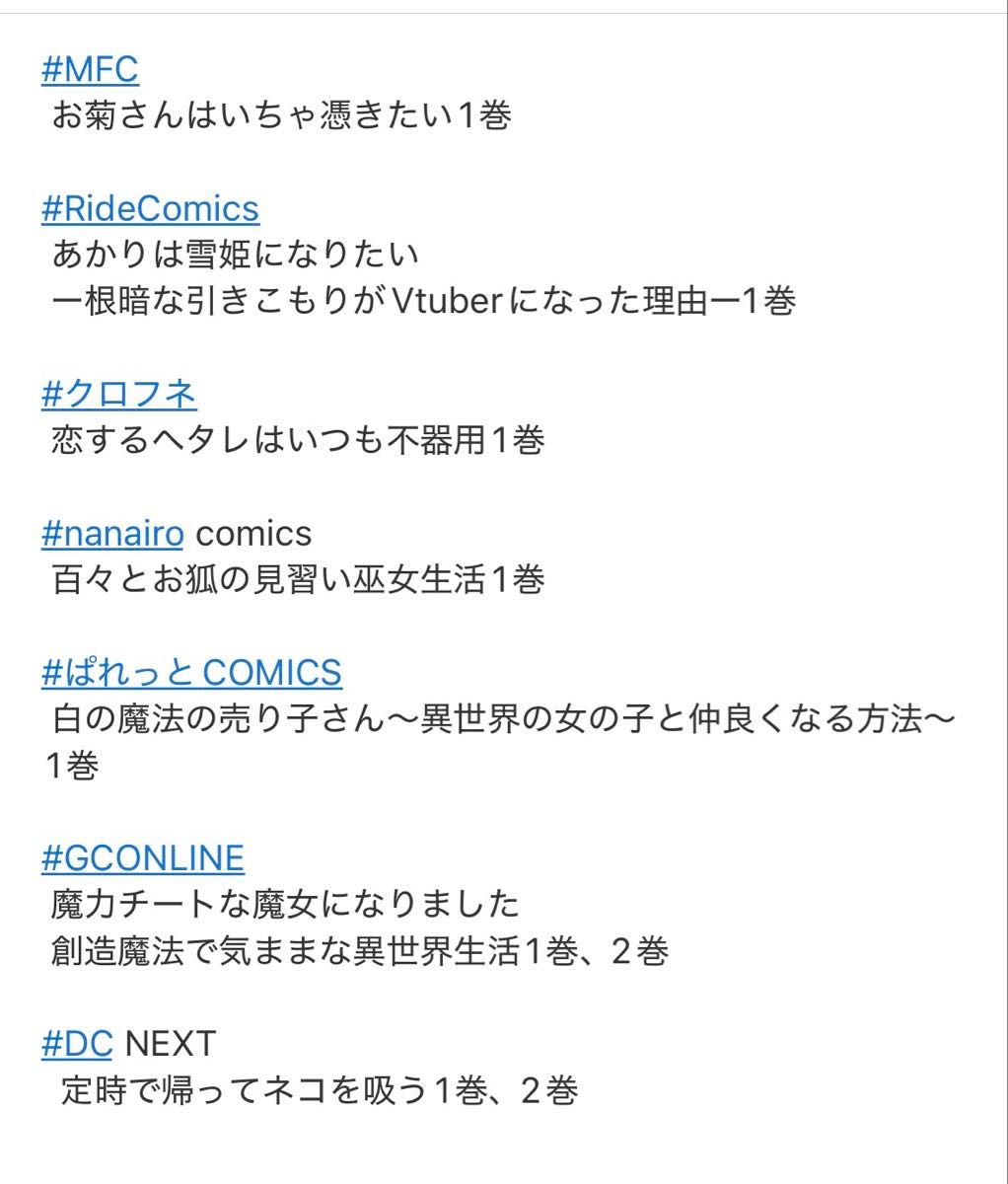Follow the #nanairo hashtag link
The image size is (1008, 1184).
pos(112,534)
